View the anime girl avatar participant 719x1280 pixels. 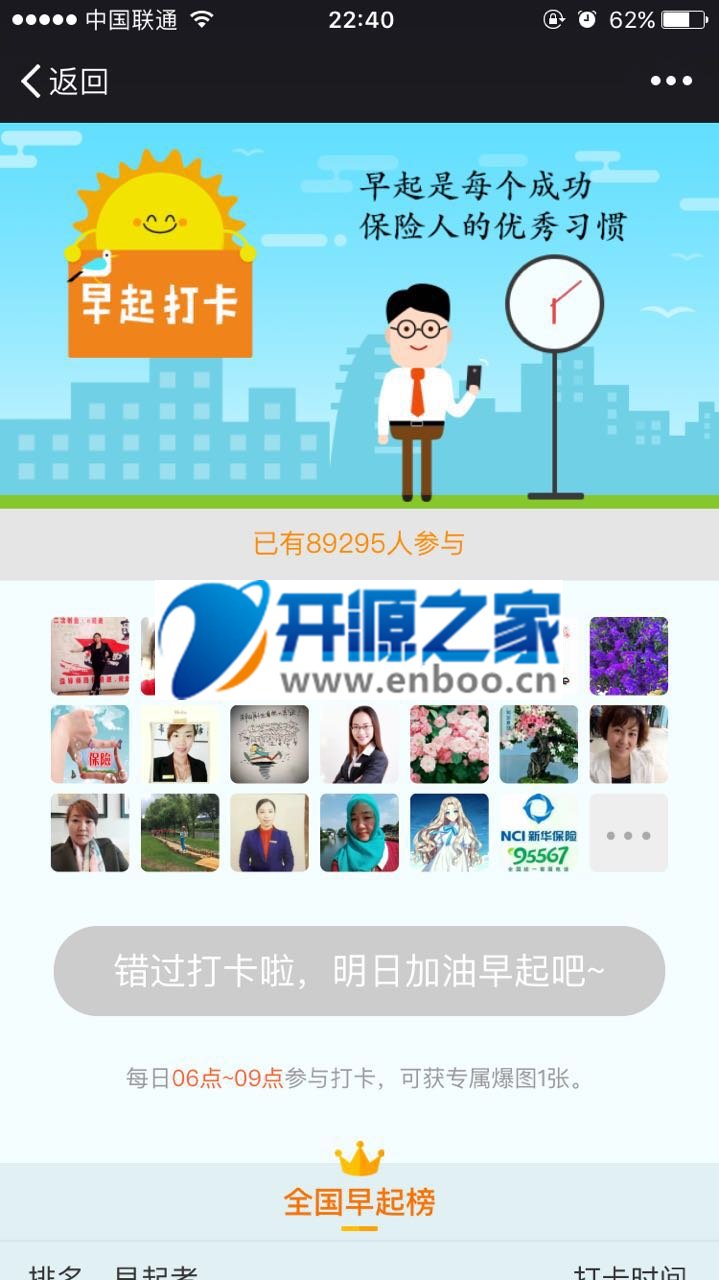[x=449, y=833]
